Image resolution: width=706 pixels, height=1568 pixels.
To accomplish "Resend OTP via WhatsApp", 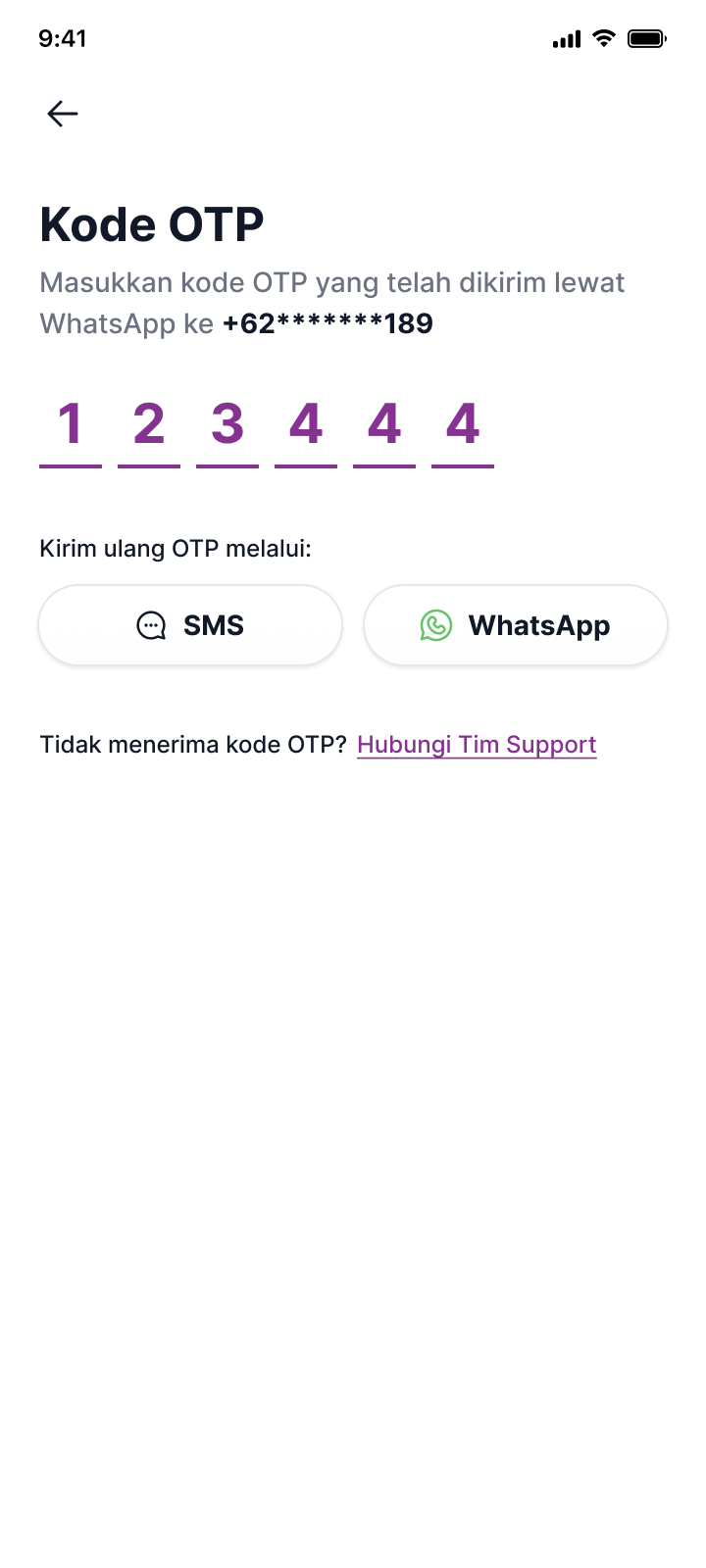I will tap(516, 625).
